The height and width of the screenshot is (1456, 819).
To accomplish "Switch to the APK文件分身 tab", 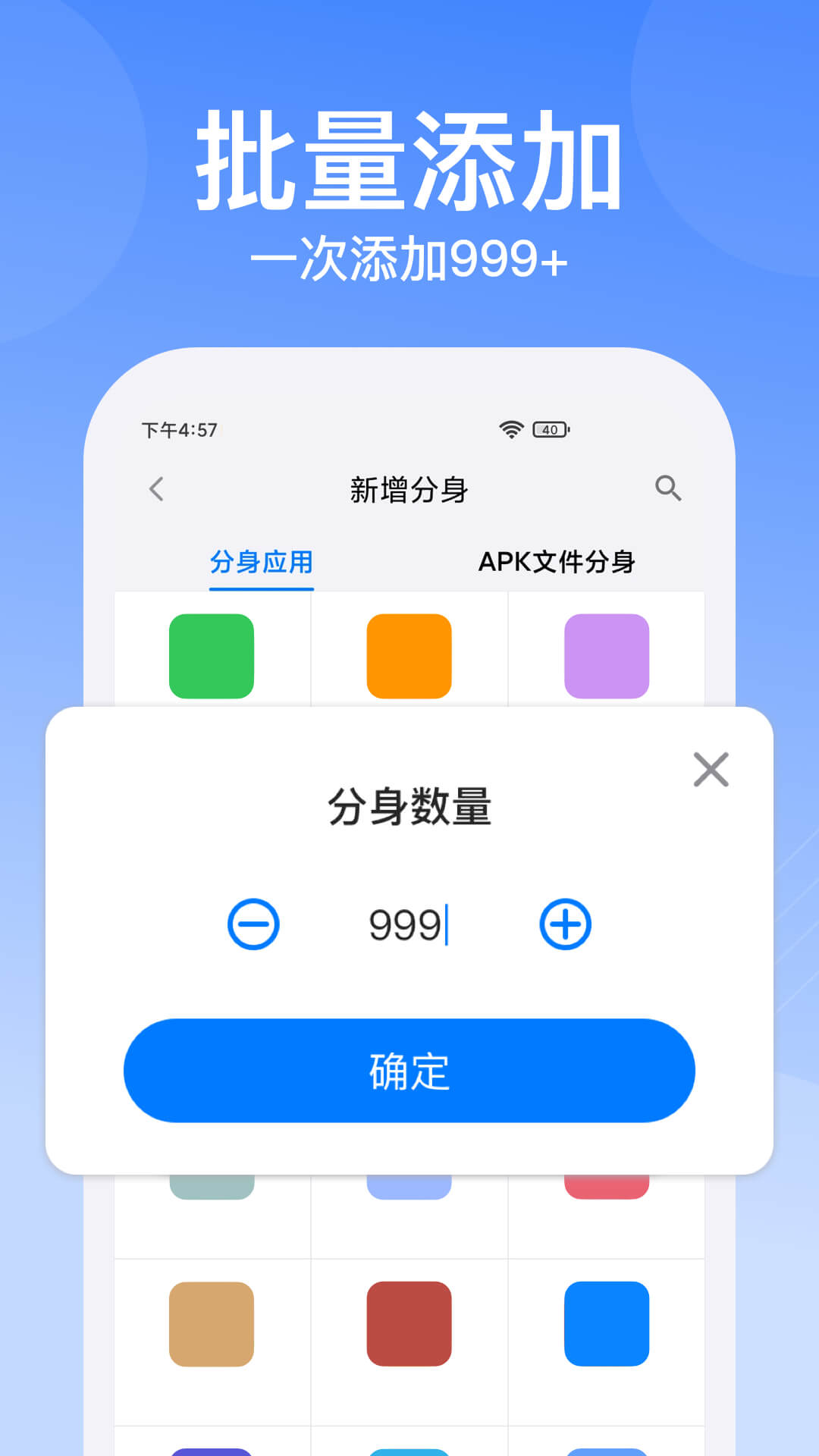I will click(x=558, y=562).
